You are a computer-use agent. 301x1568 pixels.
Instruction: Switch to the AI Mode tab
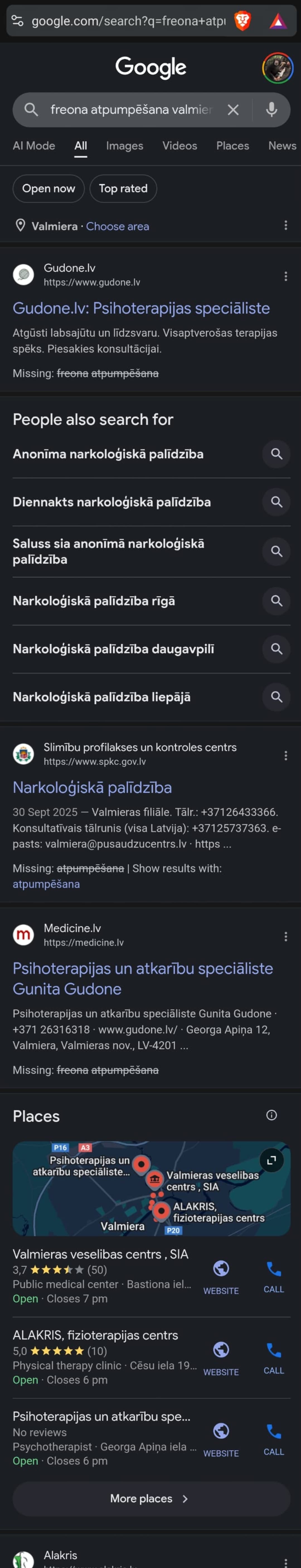click(34, 146)
